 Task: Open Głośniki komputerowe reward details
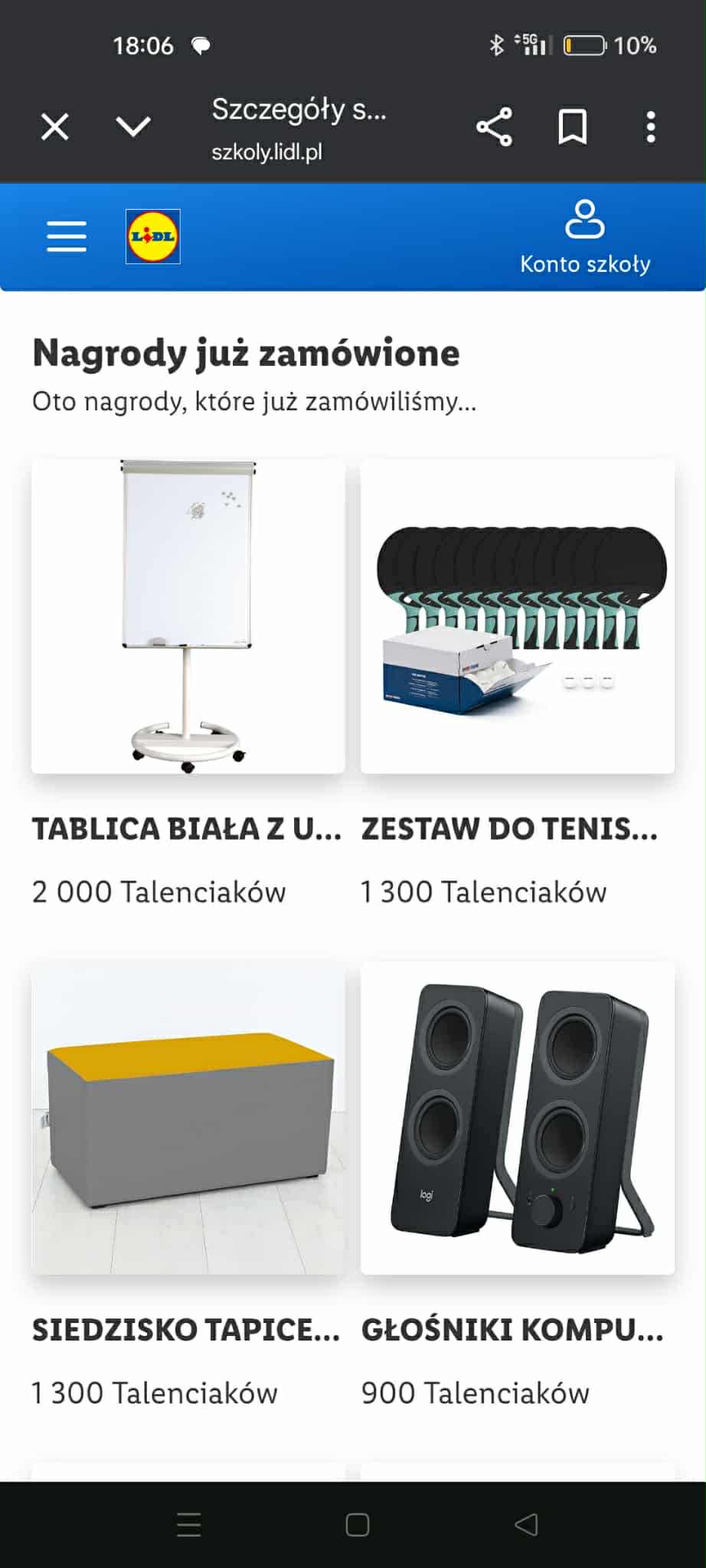click(x=518, y=1118)
